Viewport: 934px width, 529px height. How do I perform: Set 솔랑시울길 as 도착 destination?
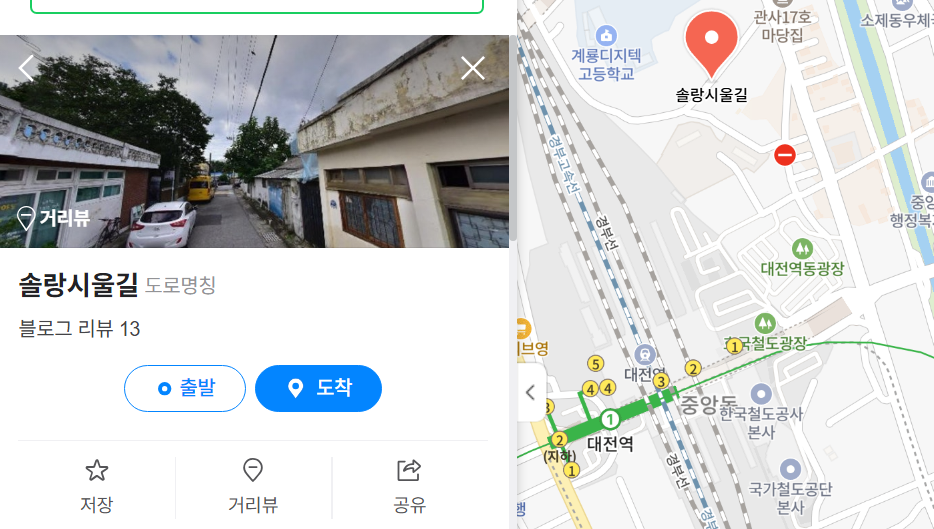pyautogui.click(x=318, y=388)
